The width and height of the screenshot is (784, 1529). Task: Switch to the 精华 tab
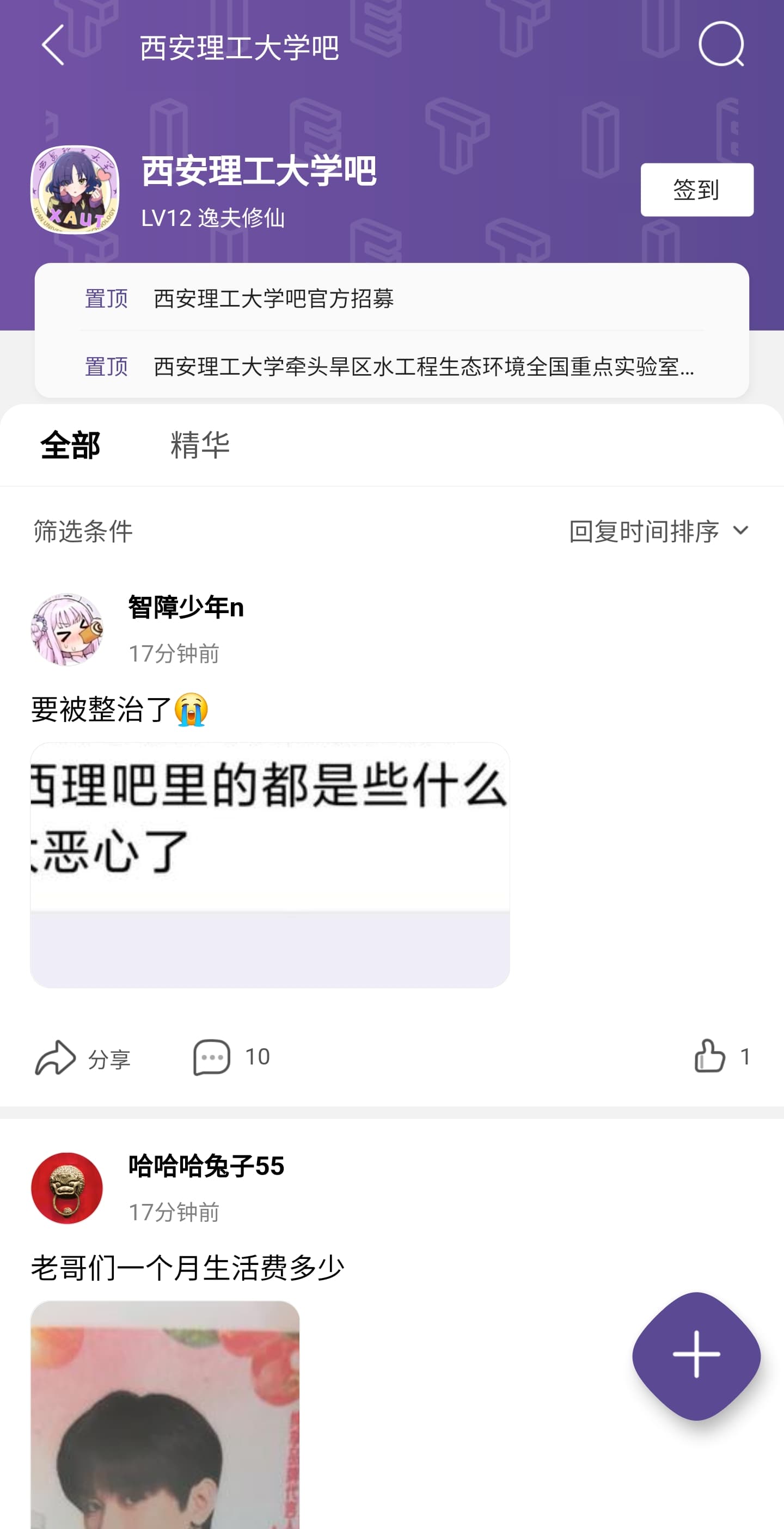[200, 444]
